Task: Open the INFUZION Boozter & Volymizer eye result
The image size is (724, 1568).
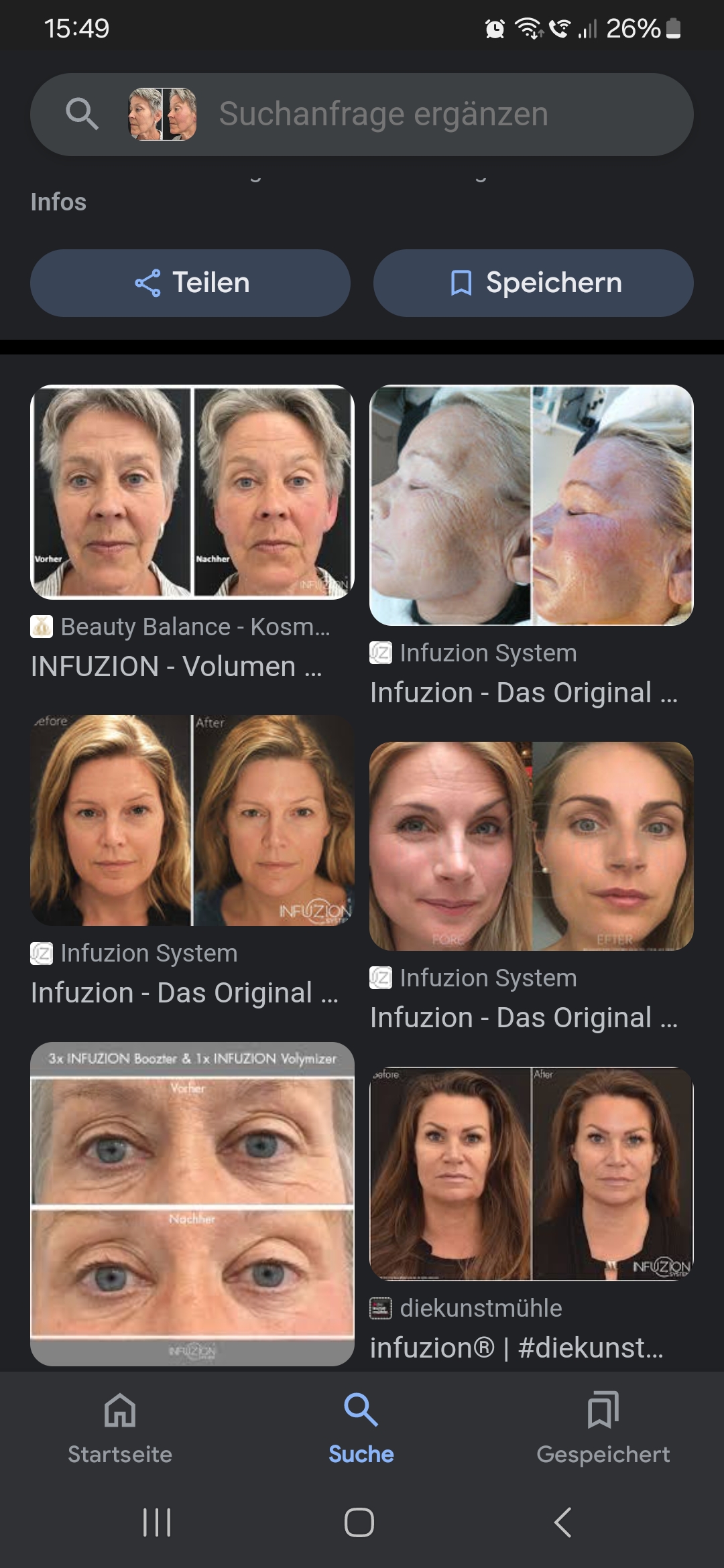Action: coord(192,1203)
